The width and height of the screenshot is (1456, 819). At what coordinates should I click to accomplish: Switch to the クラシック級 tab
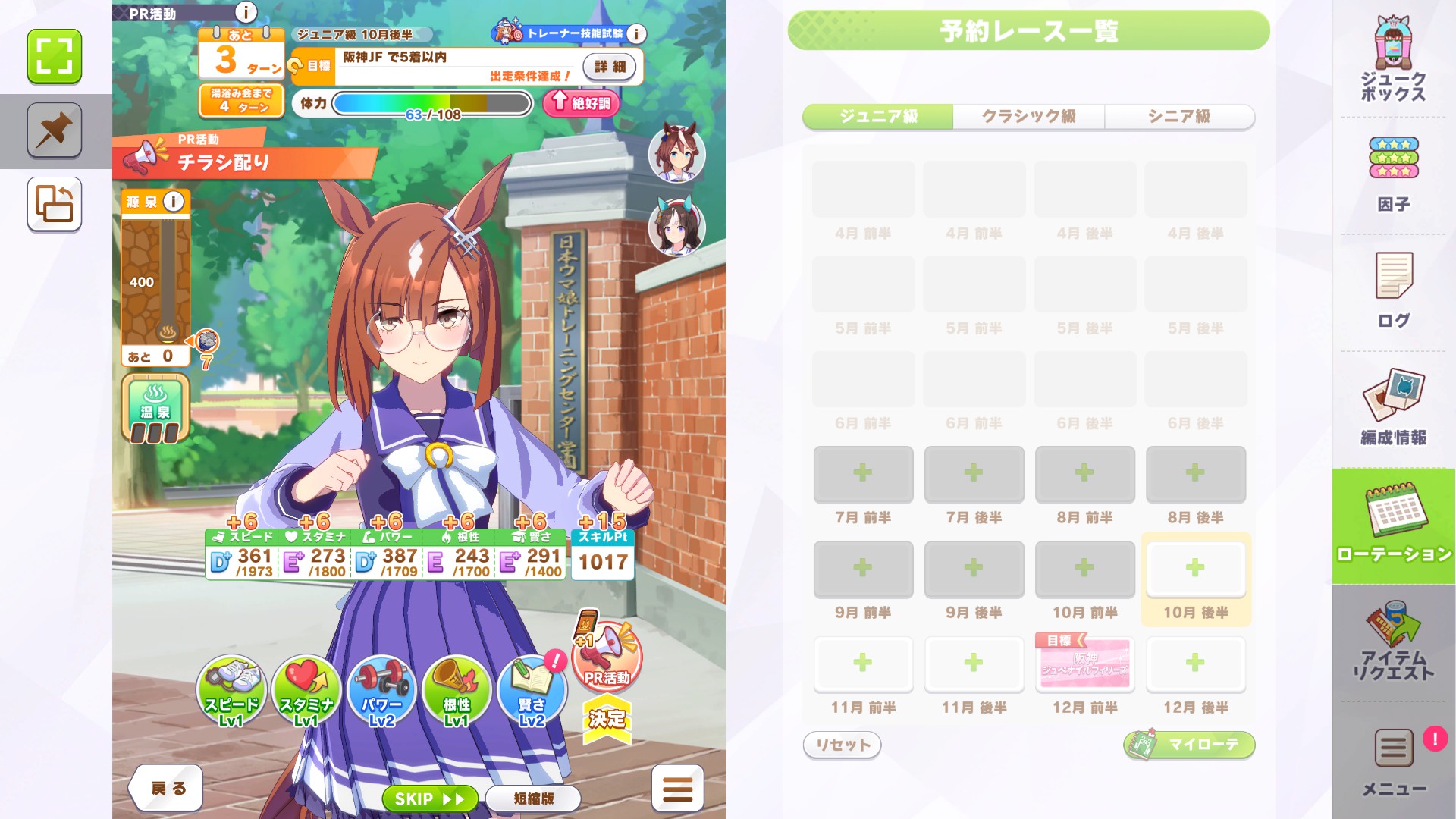point(1028,116)
